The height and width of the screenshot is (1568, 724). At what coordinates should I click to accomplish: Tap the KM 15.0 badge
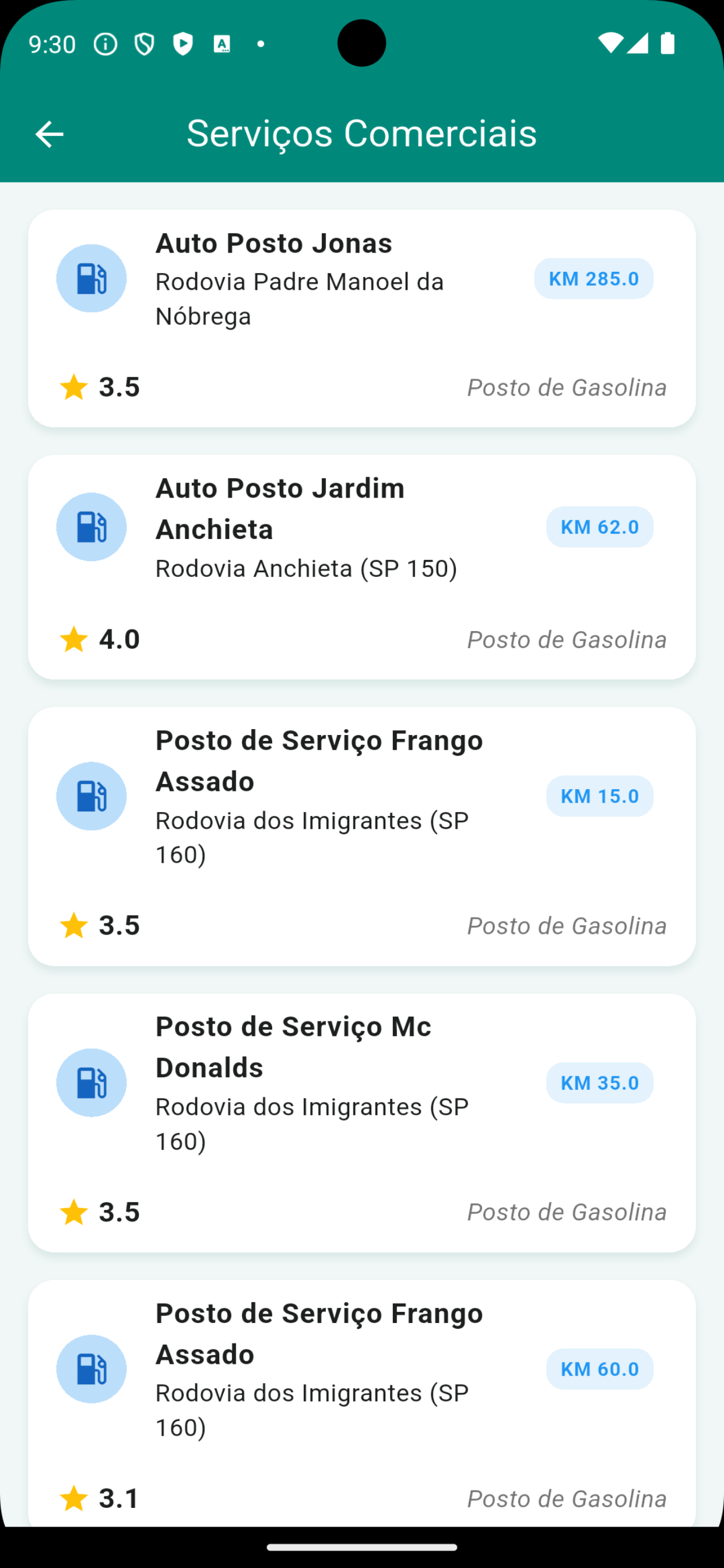pyautogui.click(x=599, y=796)
